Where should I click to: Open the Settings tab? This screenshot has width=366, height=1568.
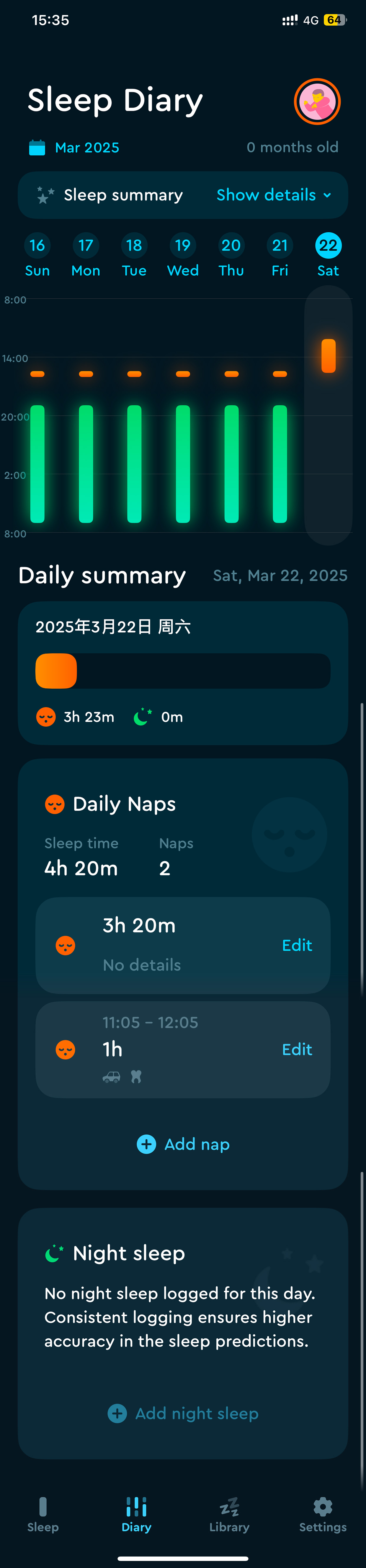click(323, 1513)
